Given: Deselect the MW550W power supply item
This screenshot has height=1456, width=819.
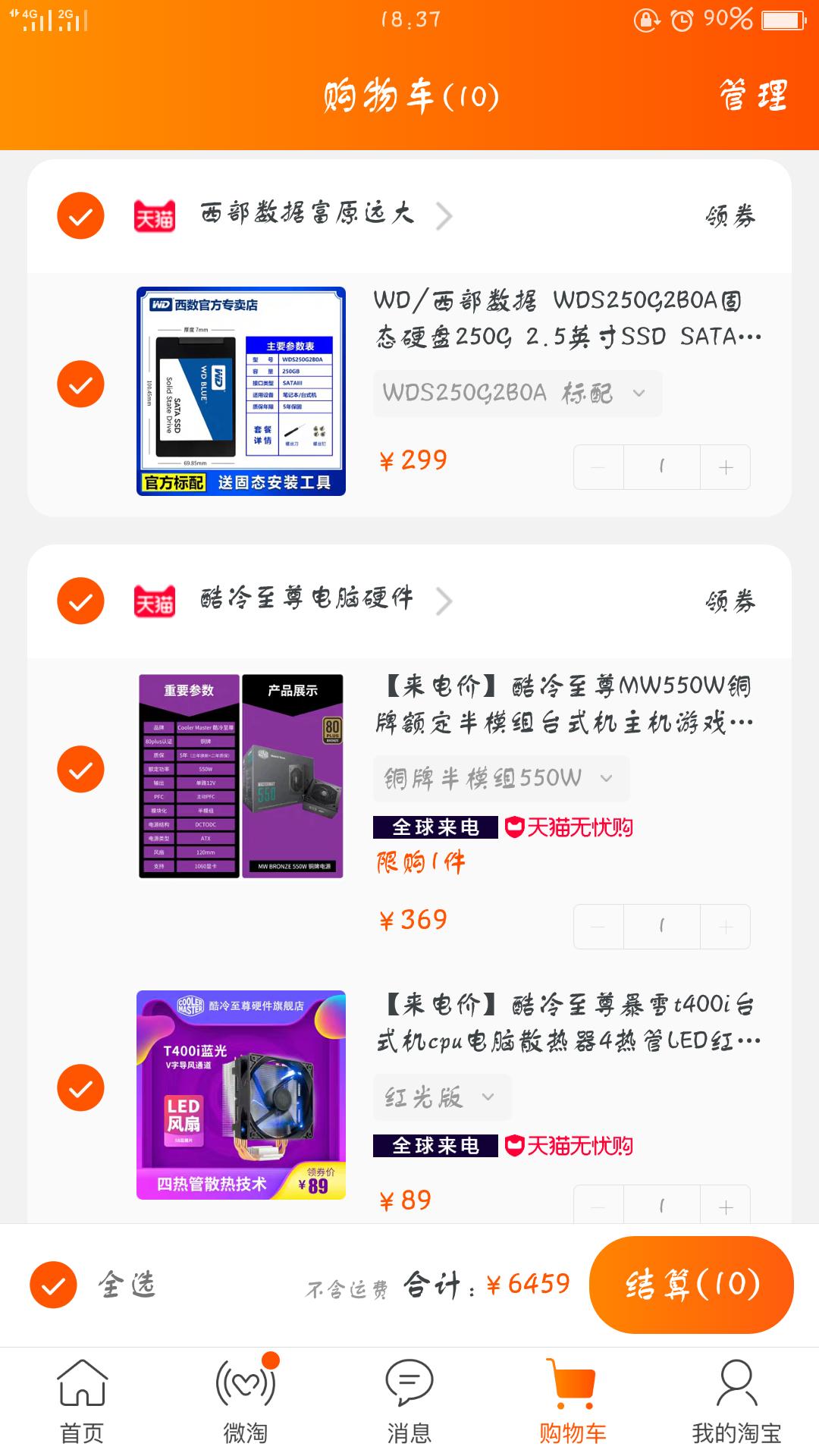Looking at the screenshot, I should pyautogui.click(x=80, y=769).
